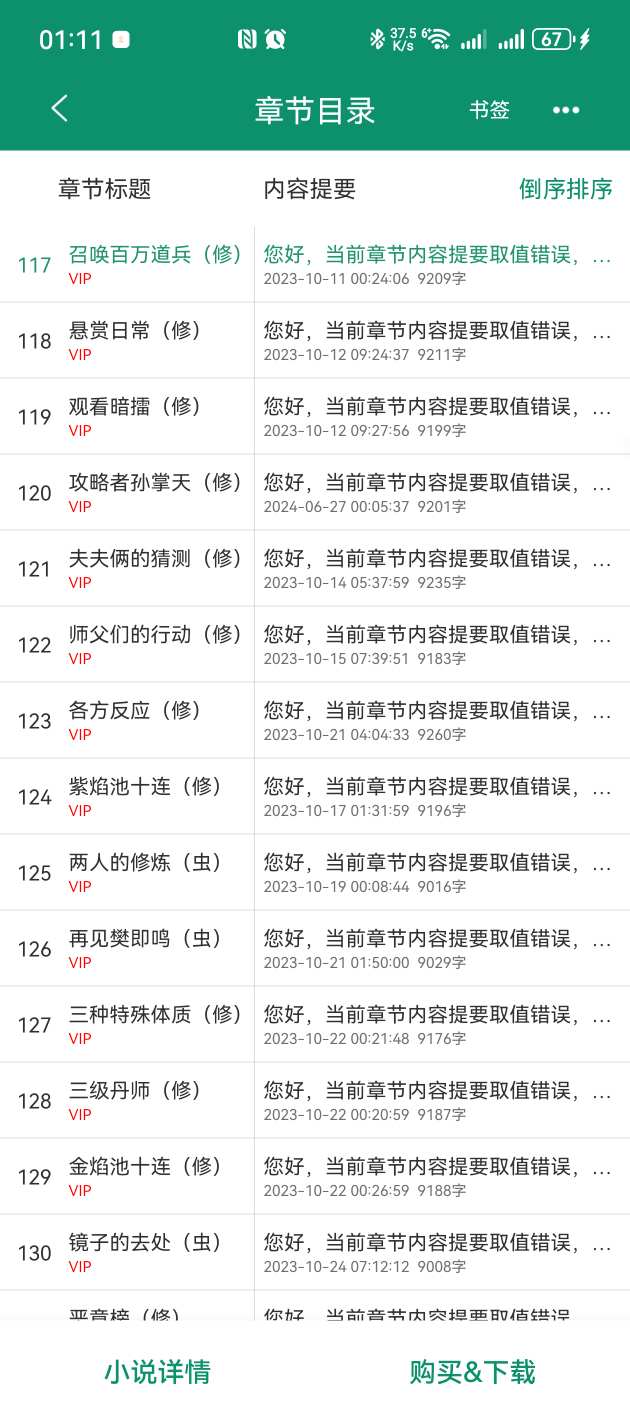Tap 购买&下载 to buy and download
This screenshot has width=630, height=1422.
(x=473, y=1372)
